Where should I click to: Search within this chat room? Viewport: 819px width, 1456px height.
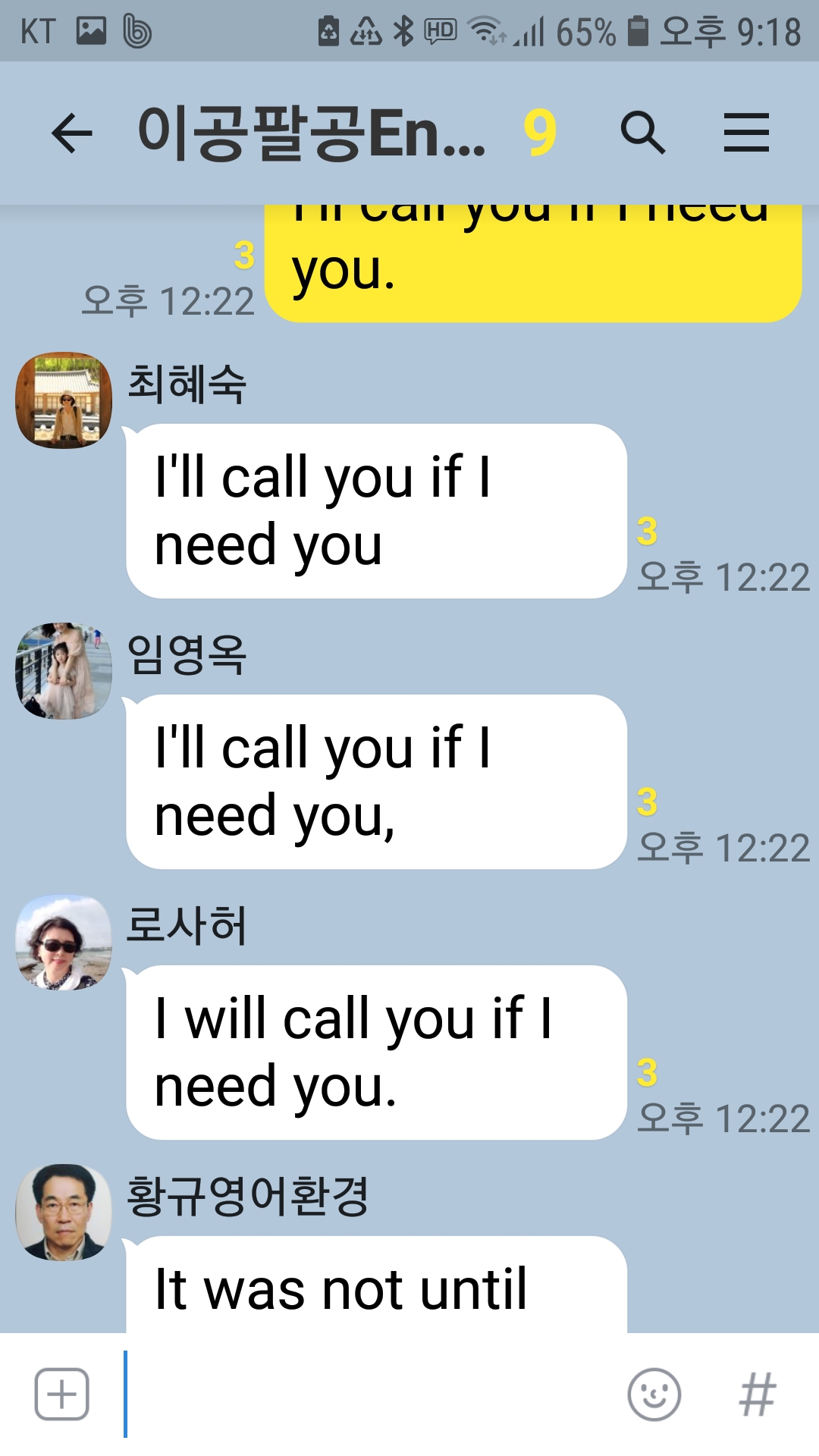[642, 133]
